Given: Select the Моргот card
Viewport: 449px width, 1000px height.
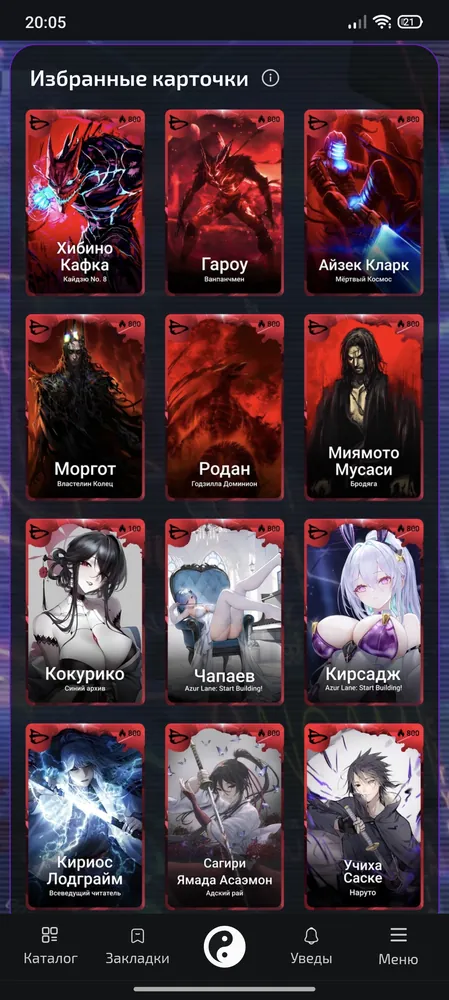Looking at the screenshot, I should point(85,407).
